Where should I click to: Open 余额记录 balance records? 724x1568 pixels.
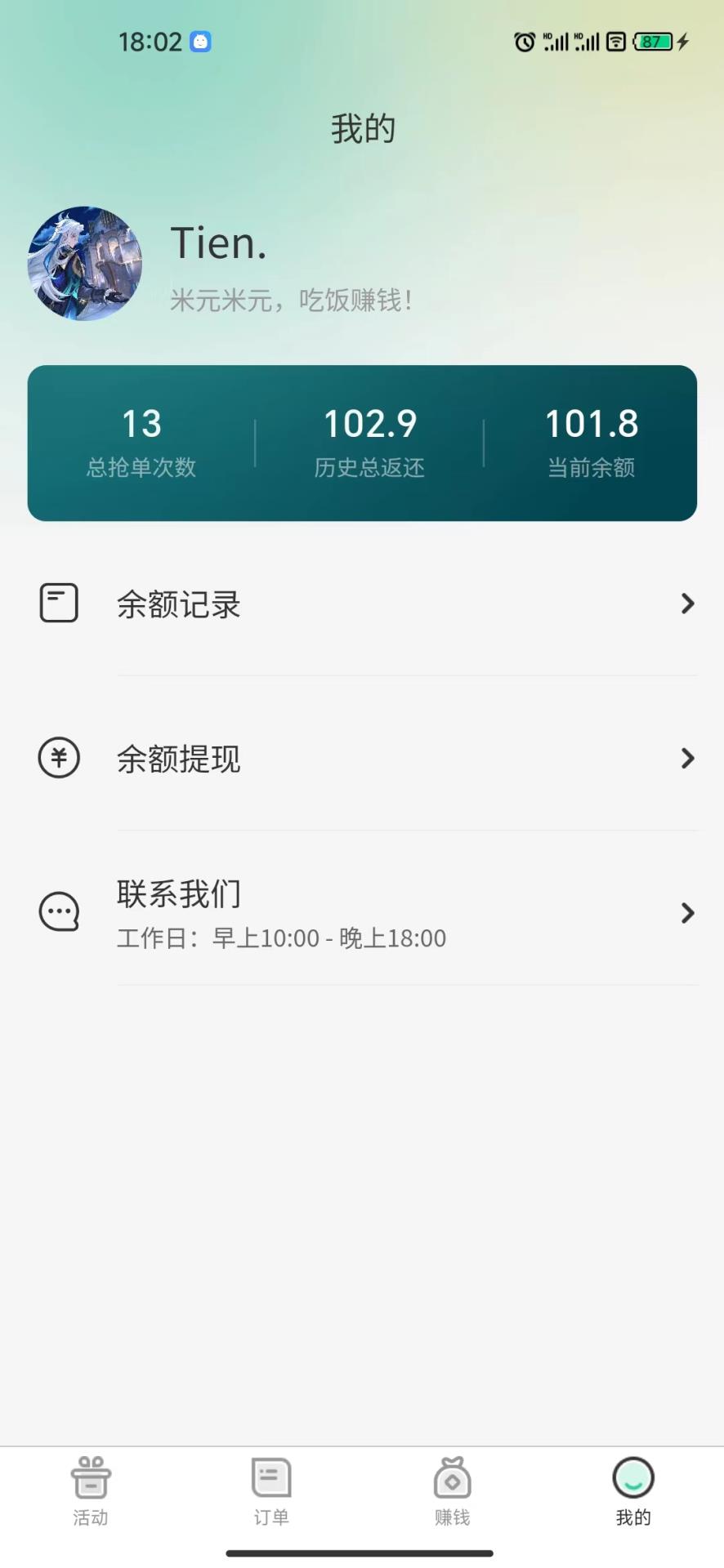[362, 604]
